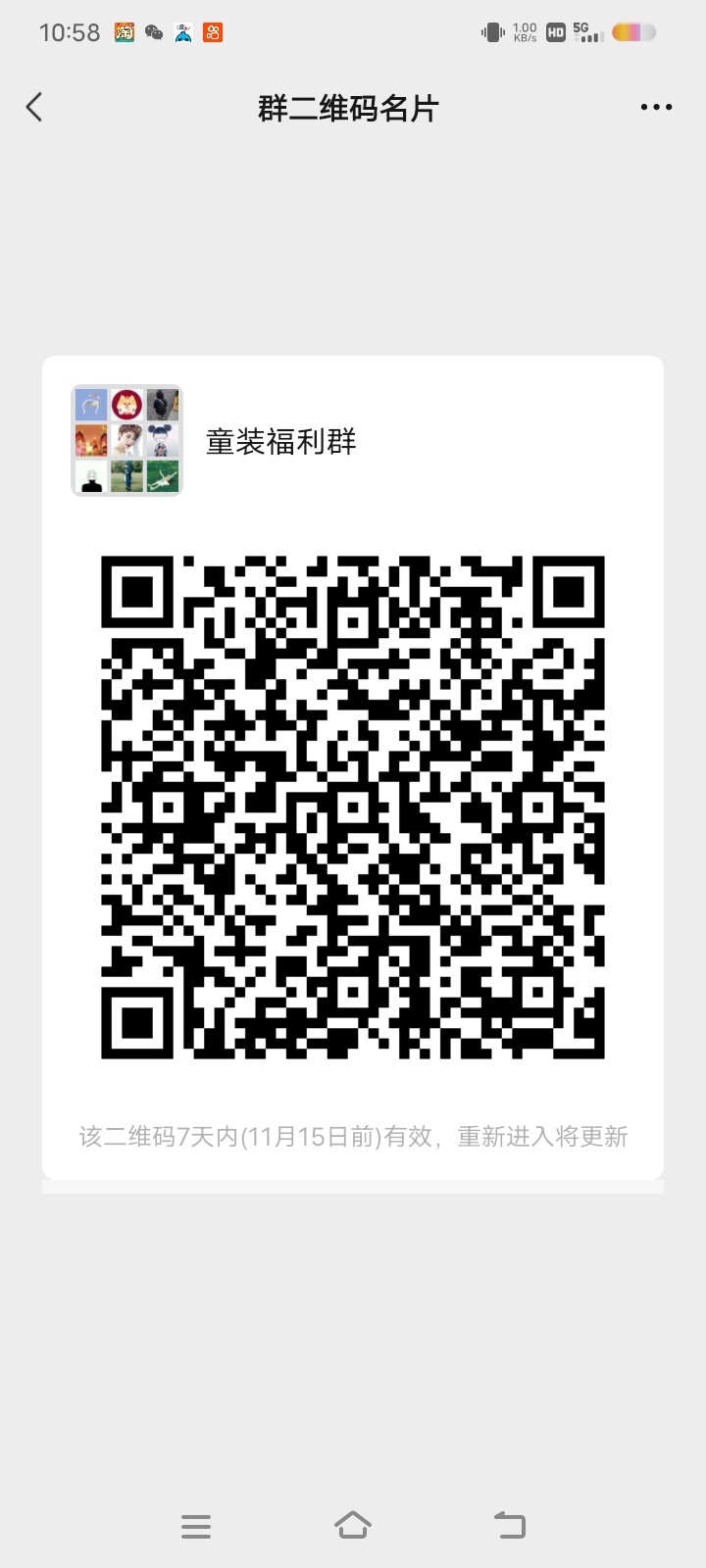Go back from the group QR code page

point(35,107)
